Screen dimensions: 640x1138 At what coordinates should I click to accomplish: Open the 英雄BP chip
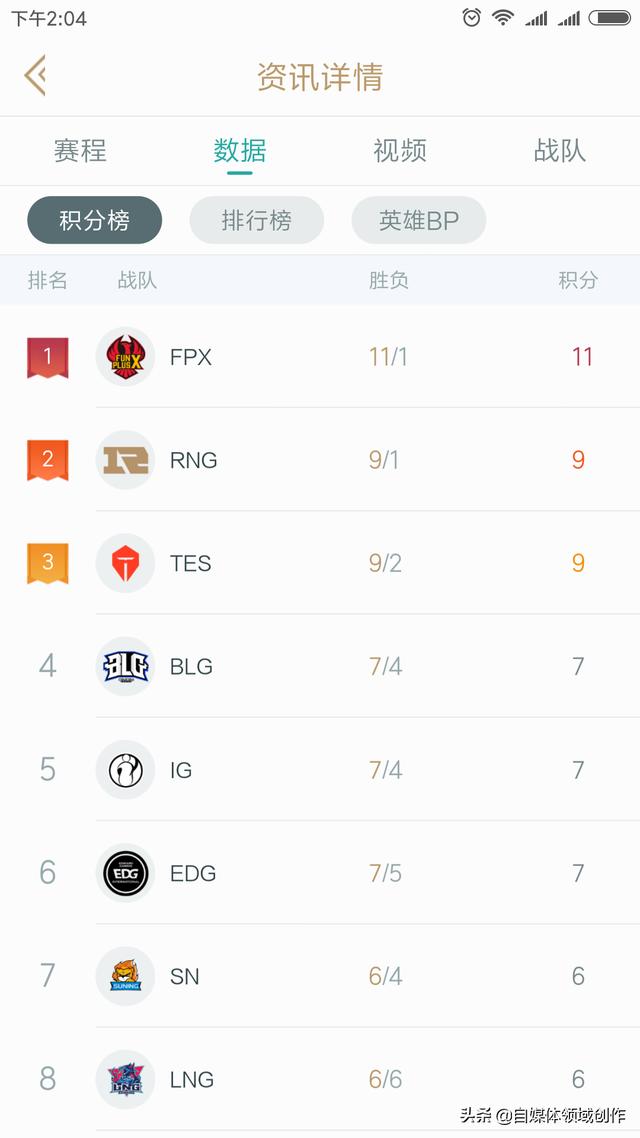(419, 220)
